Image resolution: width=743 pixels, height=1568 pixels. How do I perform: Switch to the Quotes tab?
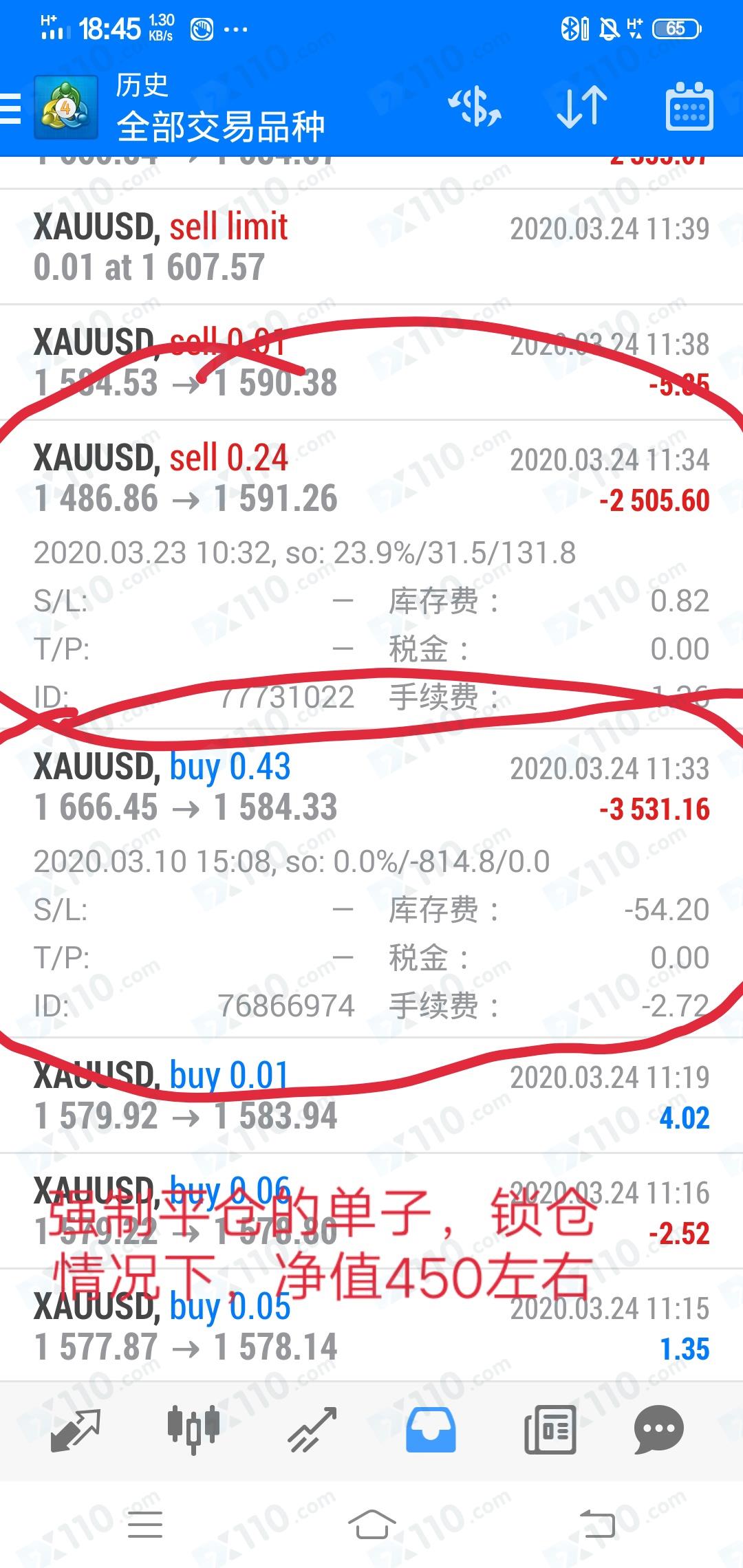pyautogui.click(x=76, y=1430)
